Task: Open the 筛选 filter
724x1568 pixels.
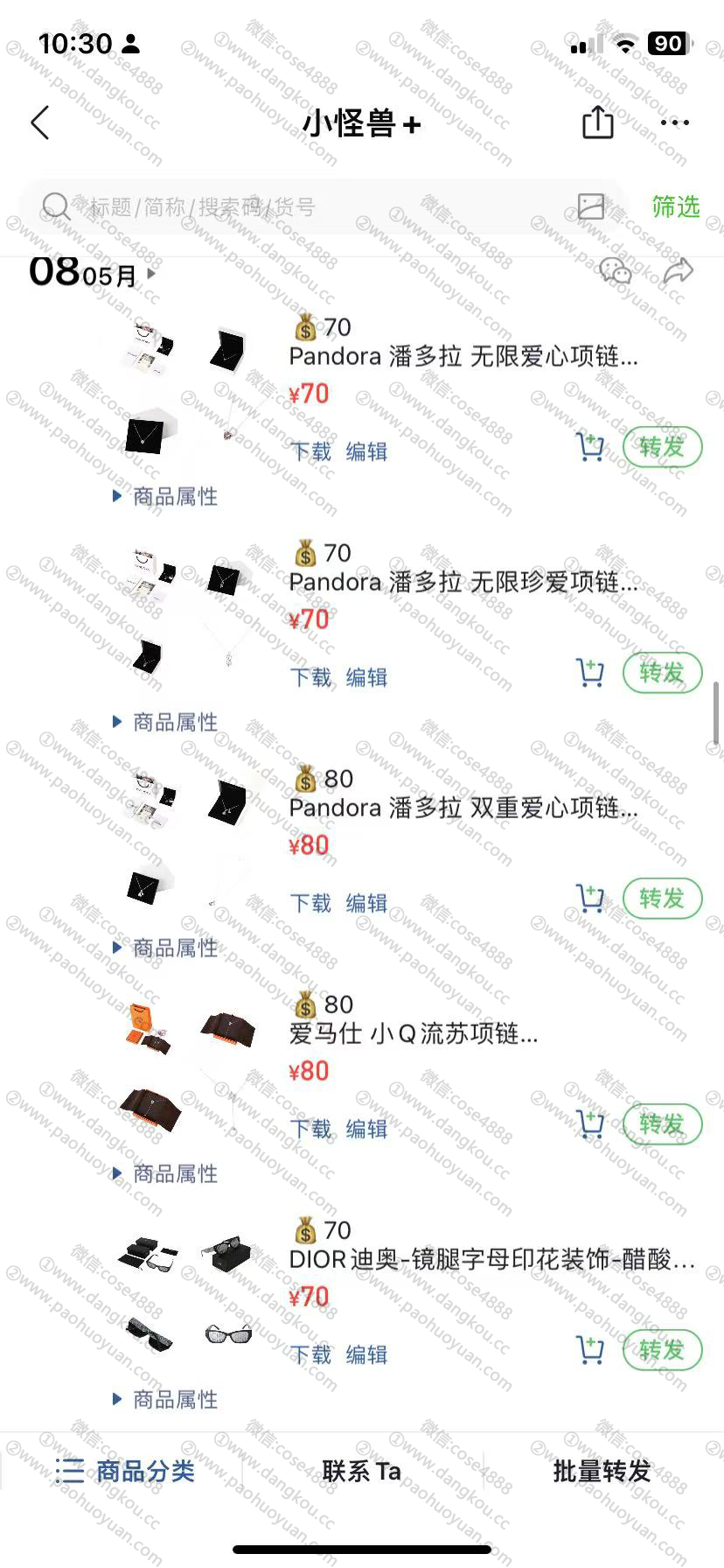Action: [x=676, y=206]
